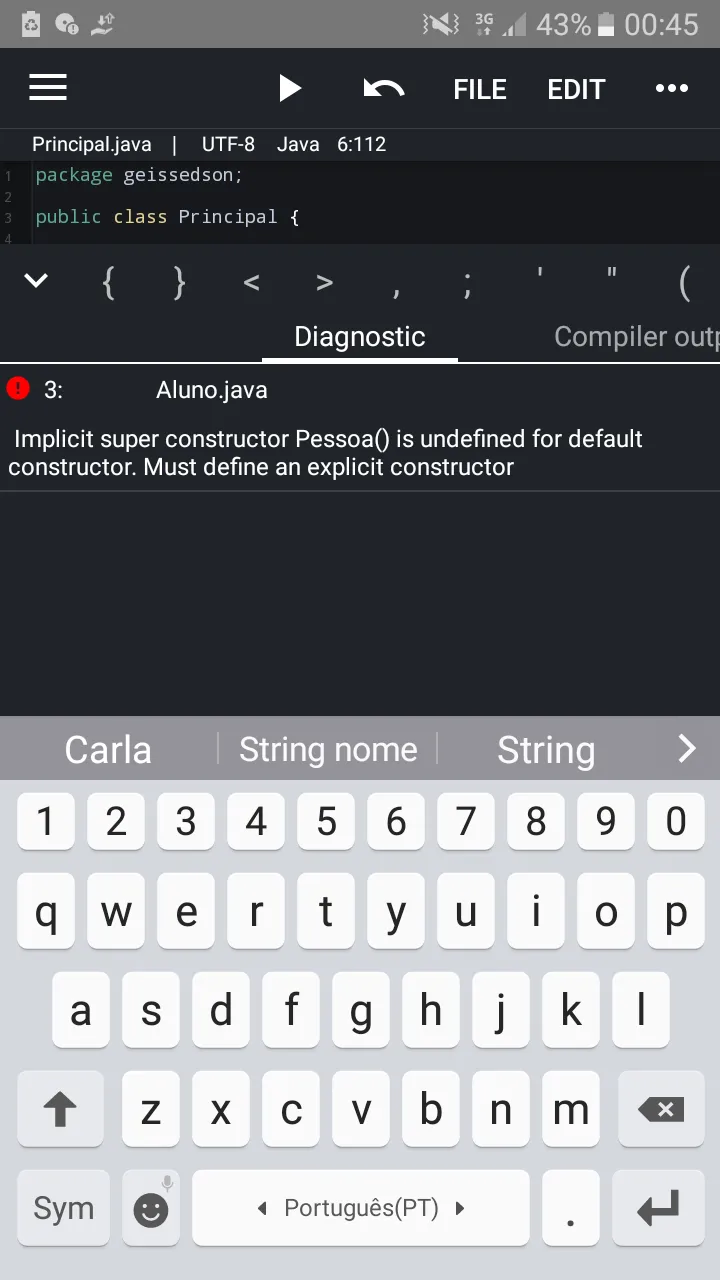Switch keyboard to Sym symbols
This screenshot has width=720, height=1280.
click(63, 1208)
